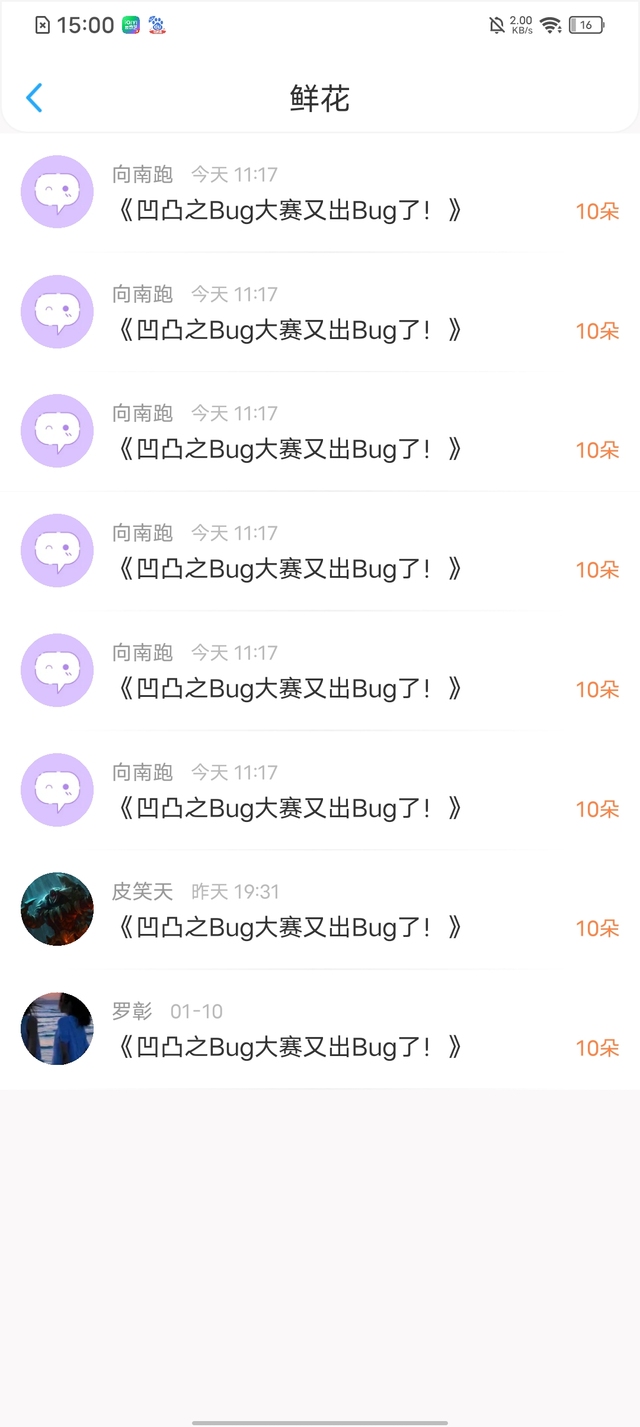Viewport: 640px width, 1427px height.
Task: View 罗彰's profile avatar
Action: click(x=57, y=1029)
